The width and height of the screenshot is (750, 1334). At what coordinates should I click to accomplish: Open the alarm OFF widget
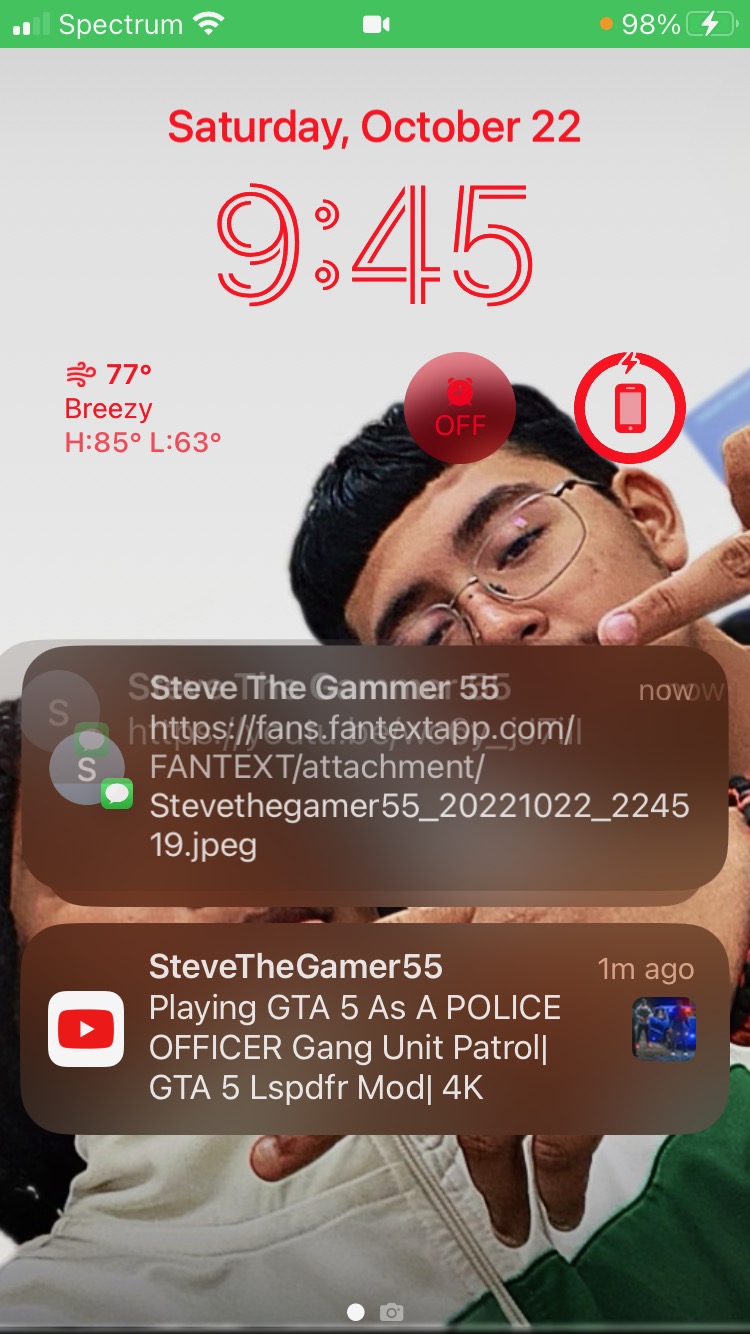[460, 408]
